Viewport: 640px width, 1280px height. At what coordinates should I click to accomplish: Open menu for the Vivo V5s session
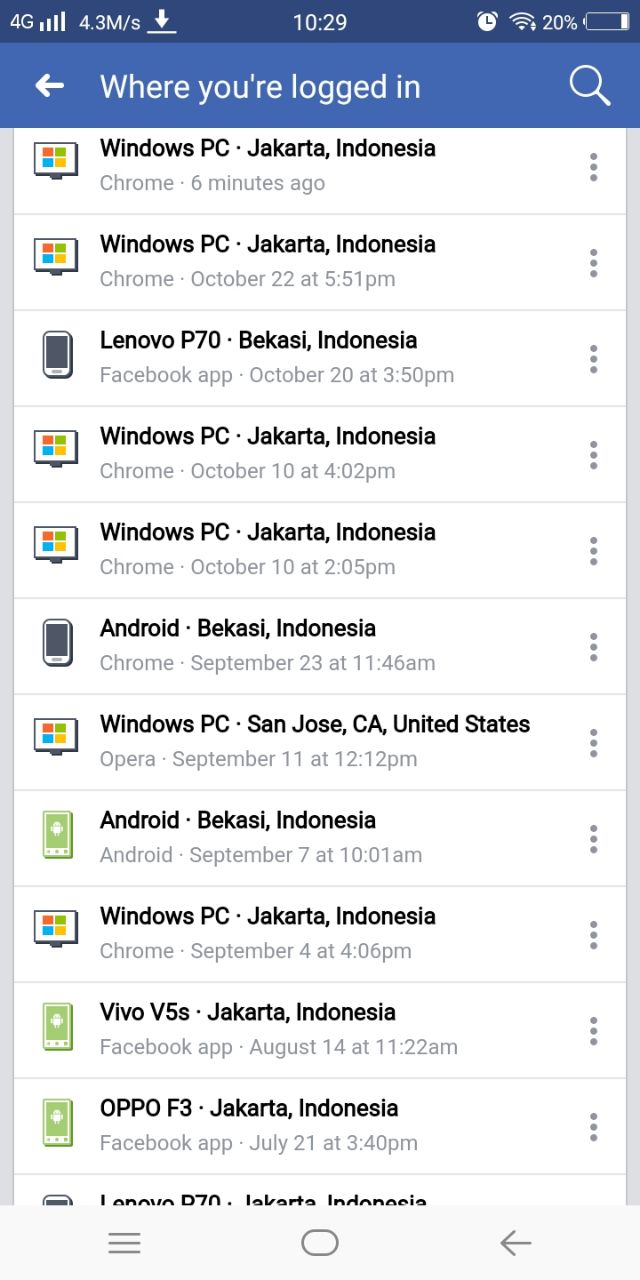point(593,1031)
